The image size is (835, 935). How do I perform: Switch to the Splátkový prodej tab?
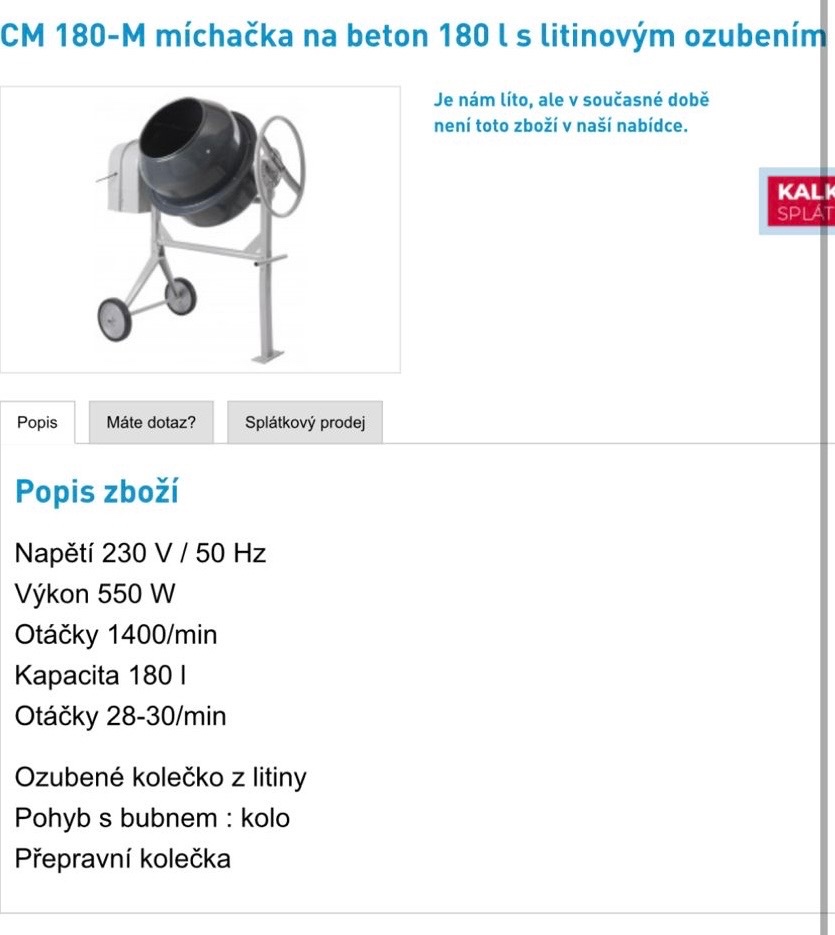pyautogui.click(x=305, y=422)
